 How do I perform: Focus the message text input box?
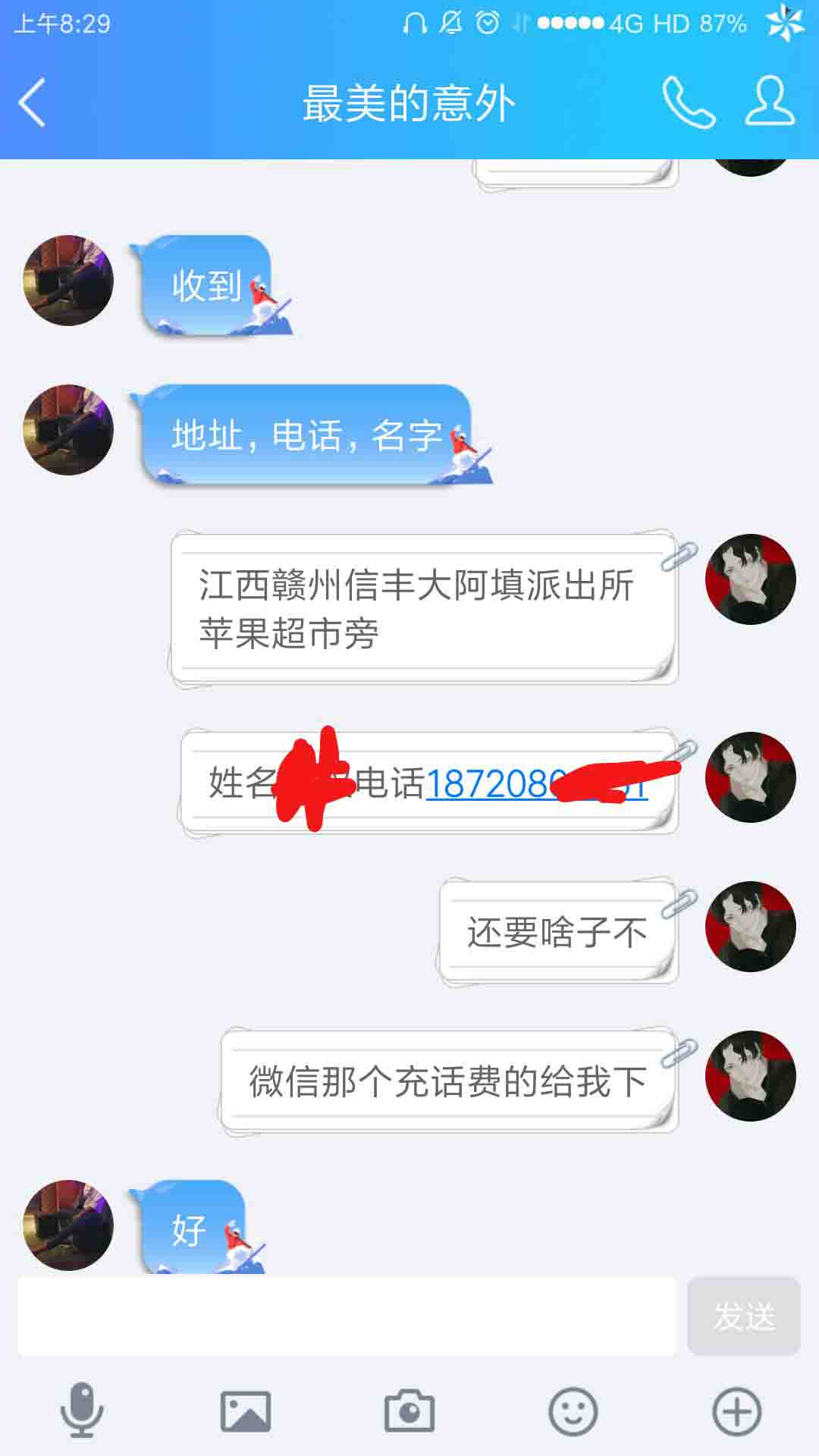click(347, 1316)
